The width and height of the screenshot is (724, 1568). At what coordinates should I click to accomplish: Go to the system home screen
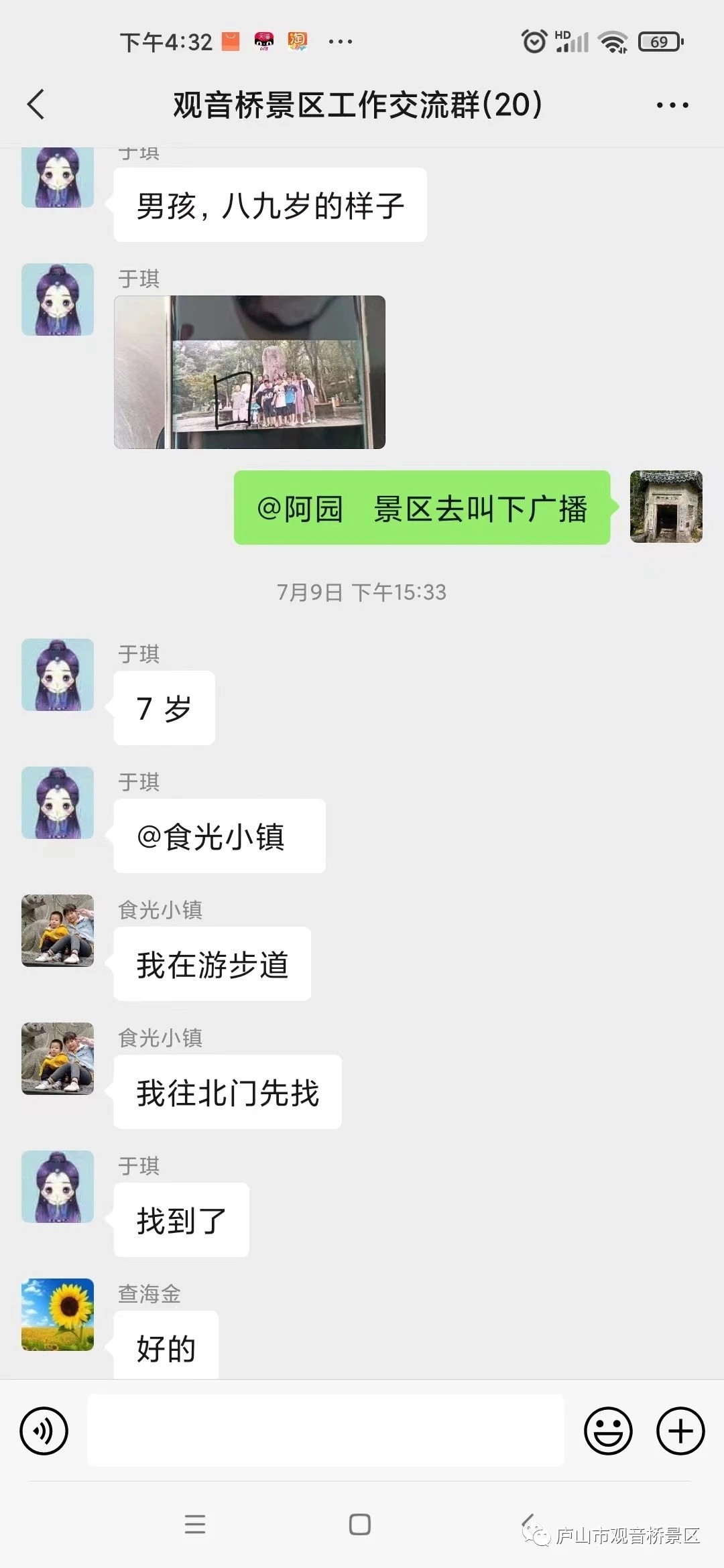[x=360, y=1524]
